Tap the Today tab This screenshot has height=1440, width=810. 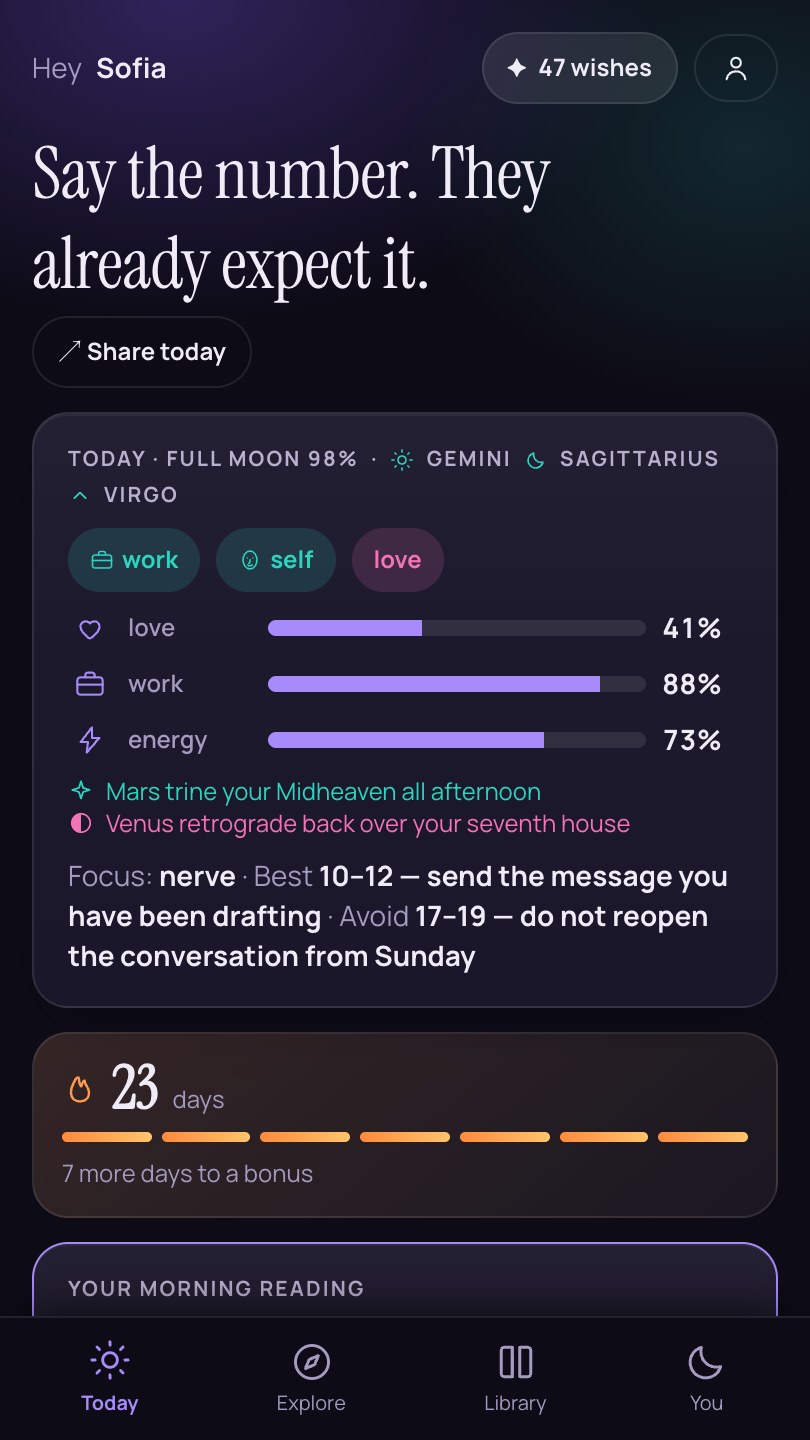[110, 1379]
